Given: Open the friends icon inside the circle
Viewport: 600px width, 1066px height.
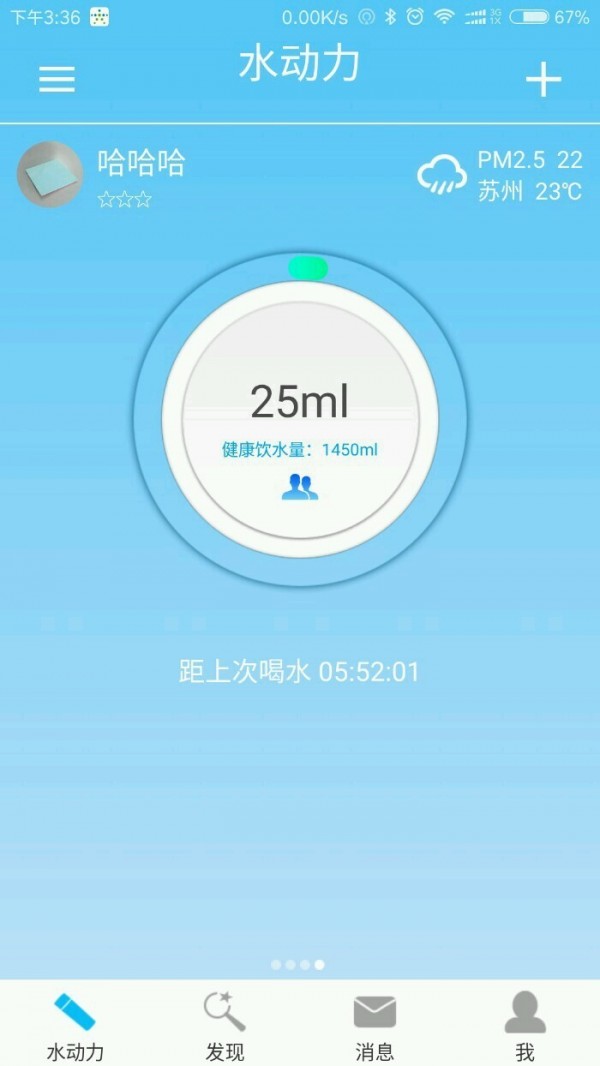Looking at the screenshot, I should 300,487.
